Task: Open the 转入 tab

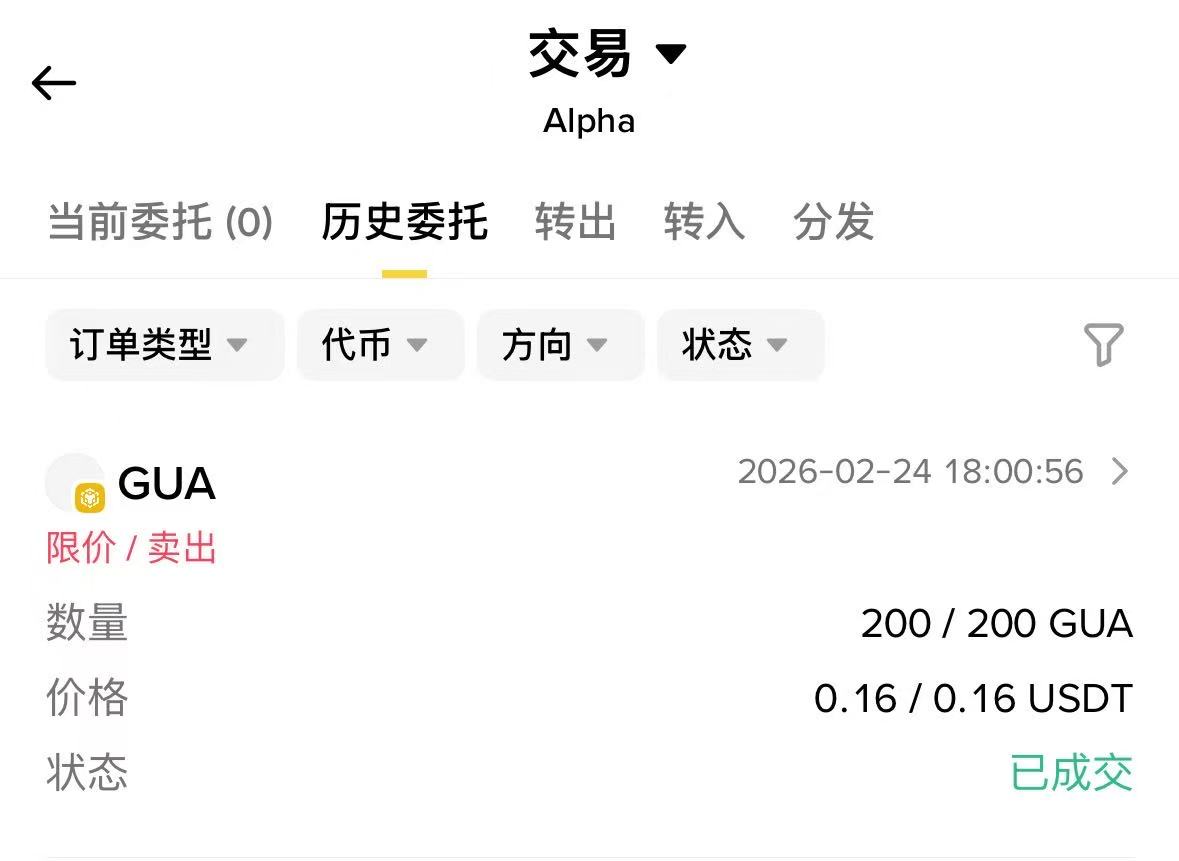Action: point(704,222)
